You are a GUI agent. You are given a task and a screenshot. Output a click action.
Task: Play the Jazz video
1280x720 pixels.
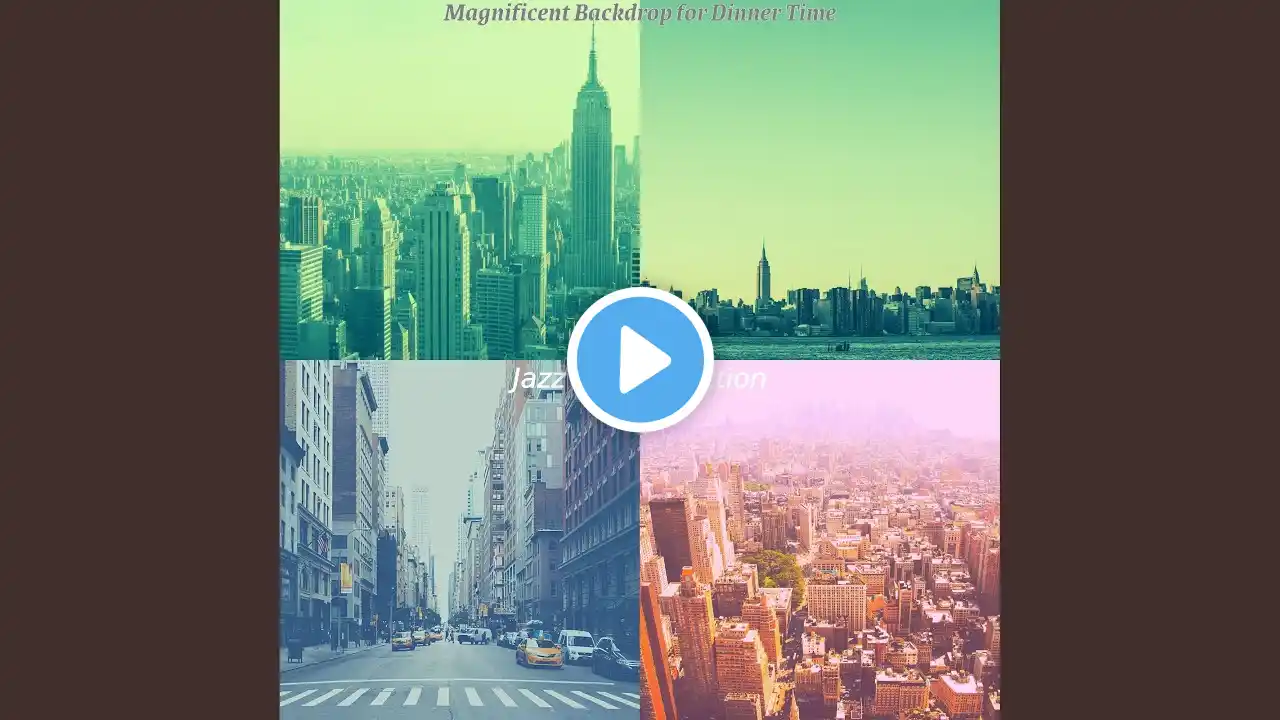click(640, 360)
